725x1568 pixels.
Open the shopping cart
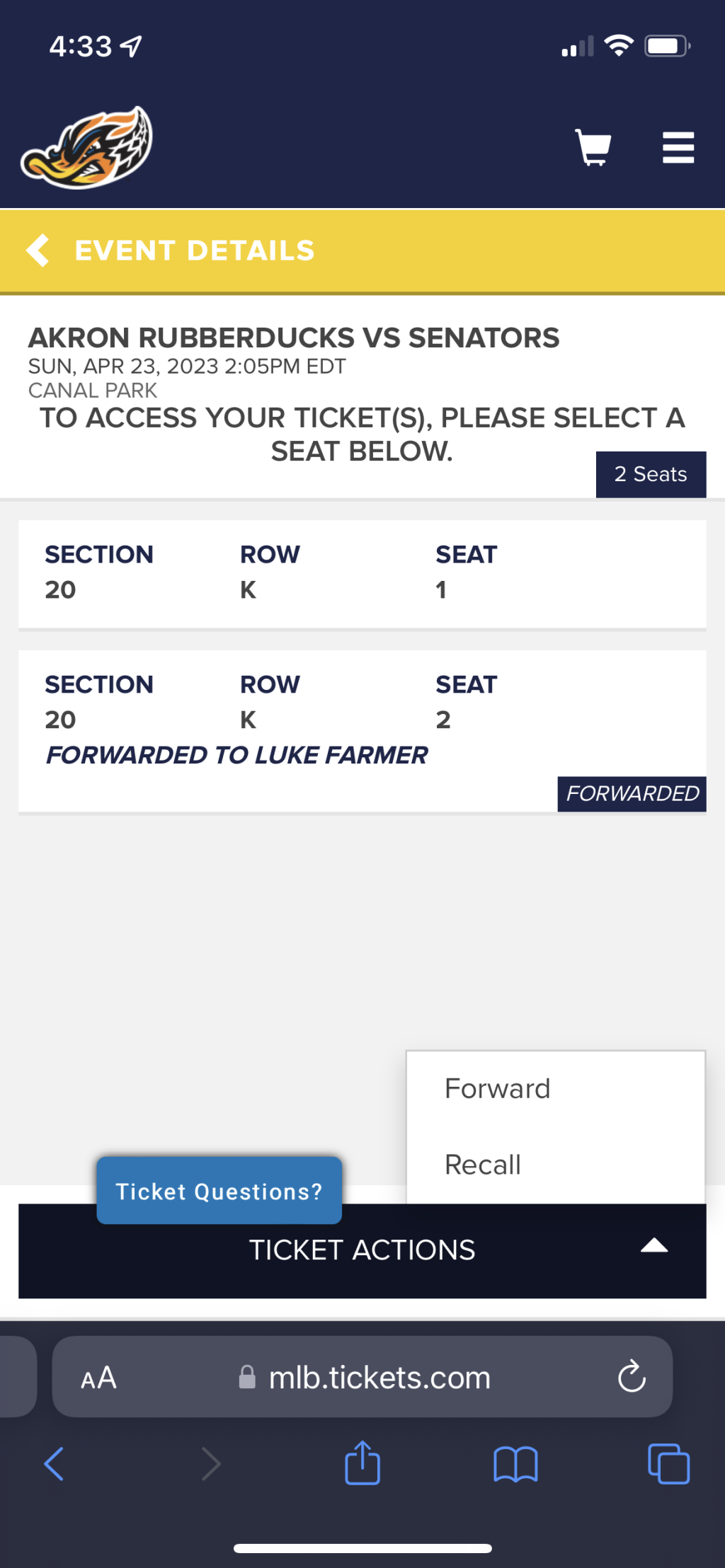coord(592,147)
